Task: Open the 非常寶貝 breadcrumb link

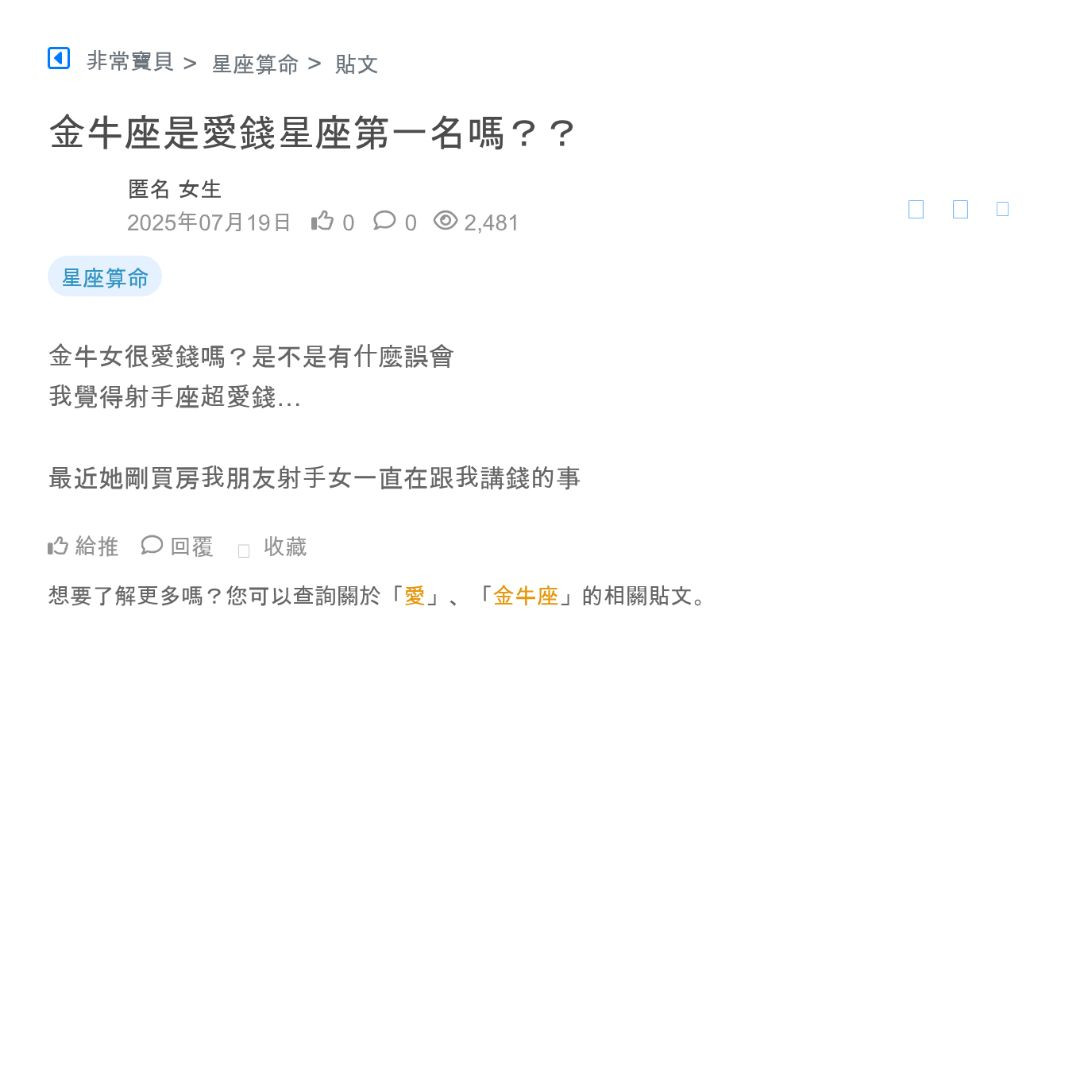Action: pos(130,62)
